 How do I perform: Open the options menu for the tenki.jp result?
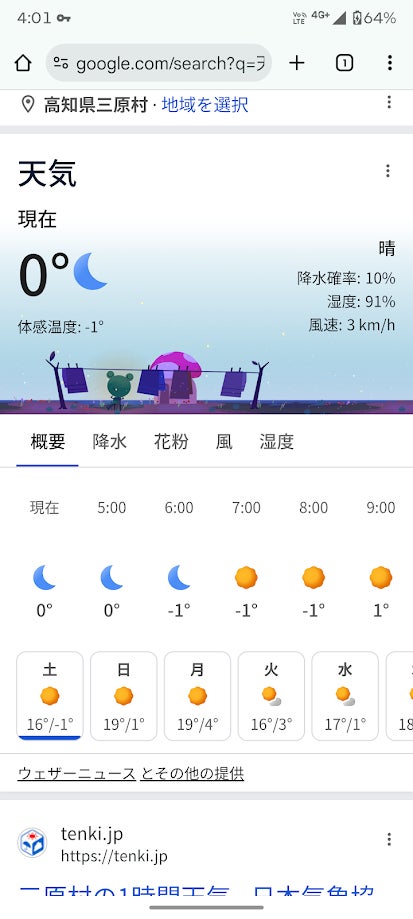click(389, 839)
